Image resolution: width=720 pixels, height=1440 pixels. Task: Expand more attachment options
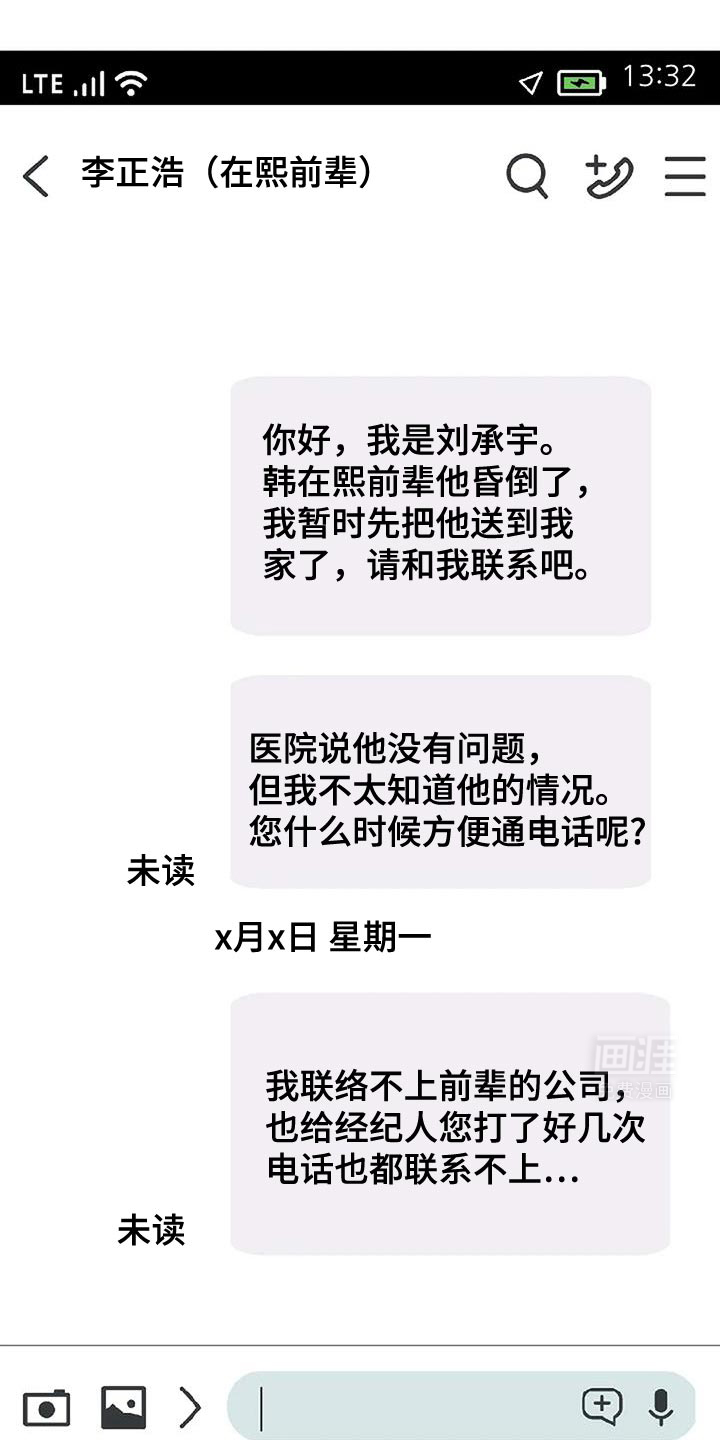click(x=189, y=1408)
